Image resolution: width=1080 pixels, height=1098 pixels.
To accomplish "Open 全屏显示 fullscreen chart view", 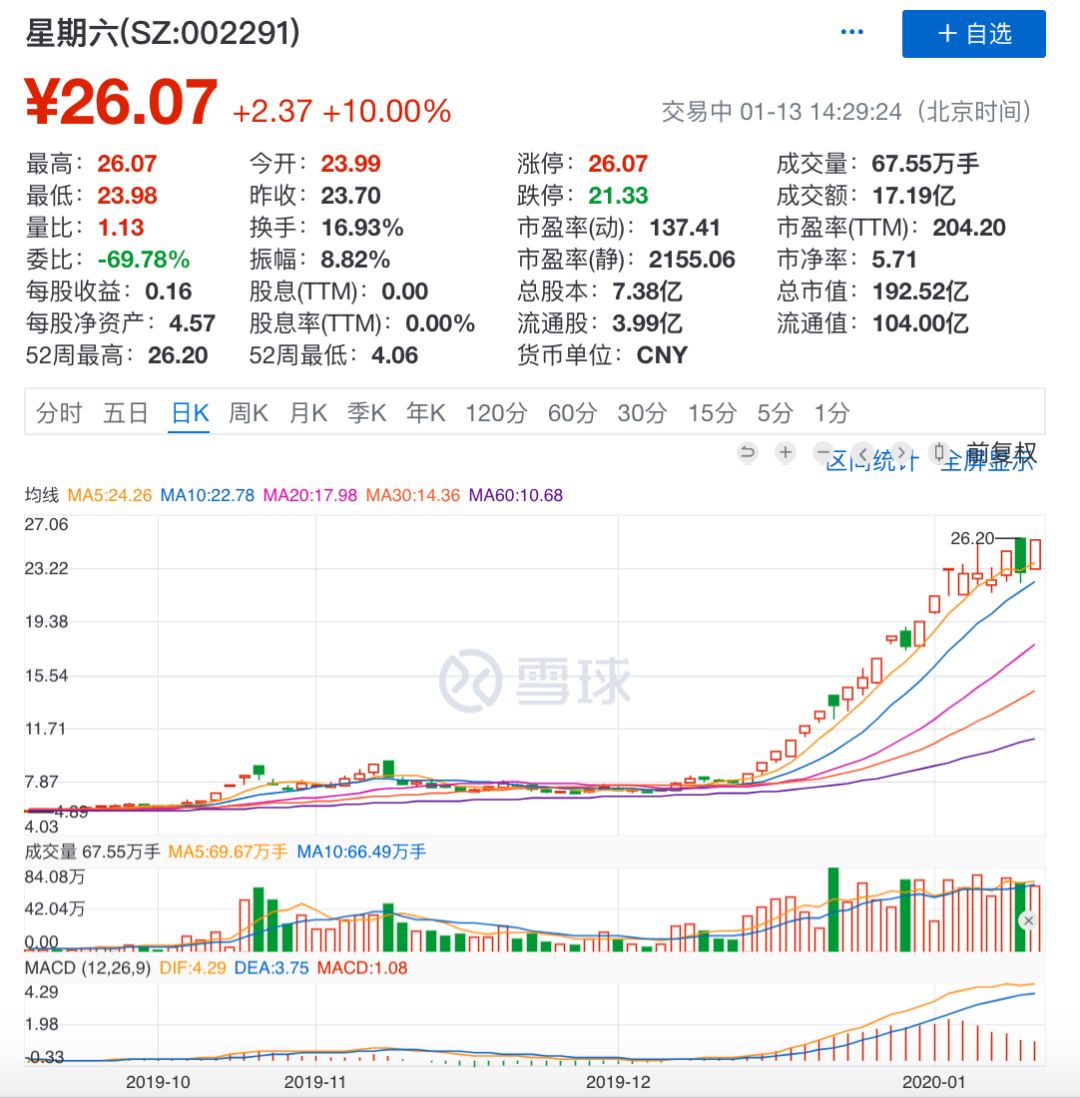I will tap(987, 464).
